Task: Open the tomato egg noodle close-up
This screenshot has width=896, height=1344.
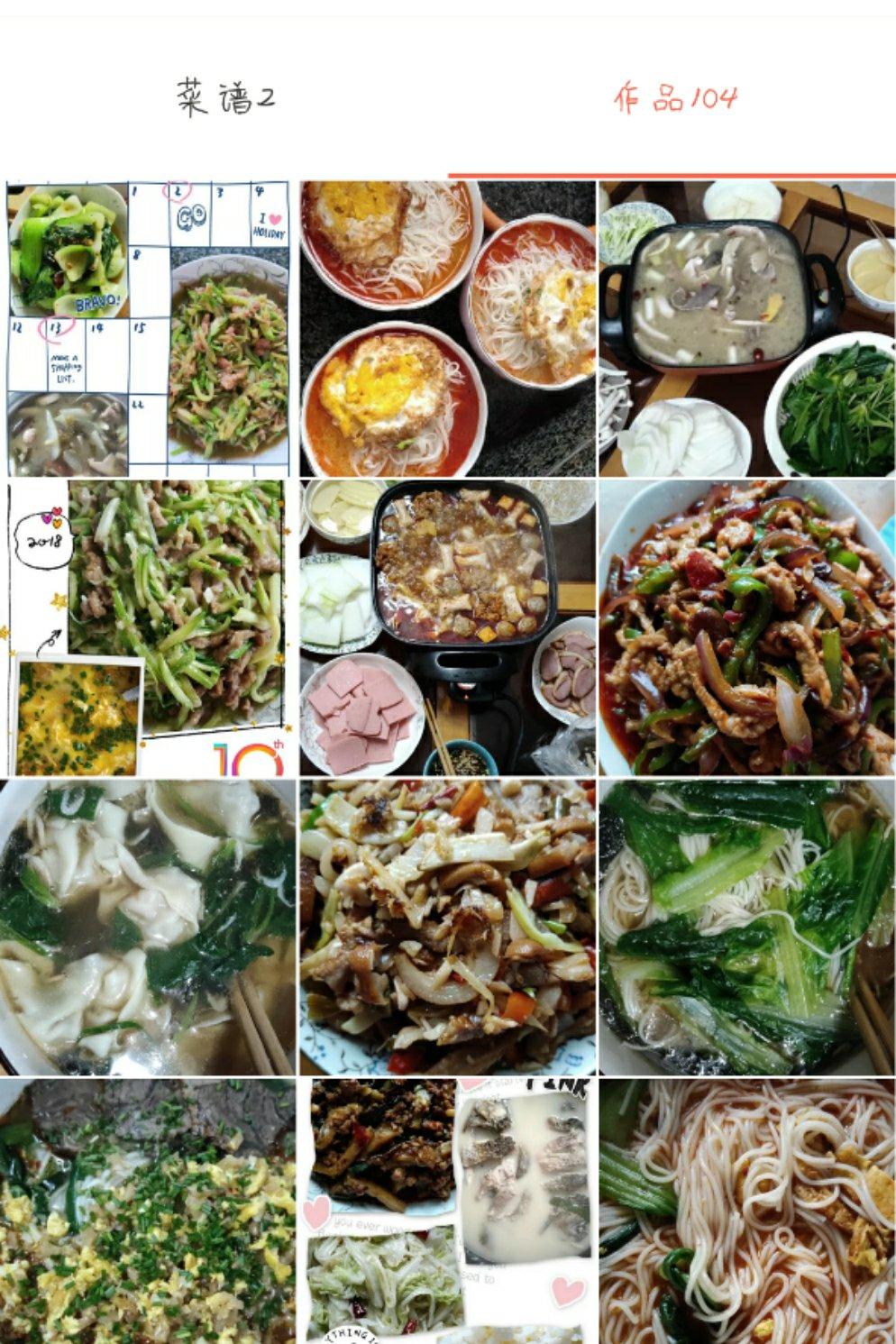Action: 746,1211
